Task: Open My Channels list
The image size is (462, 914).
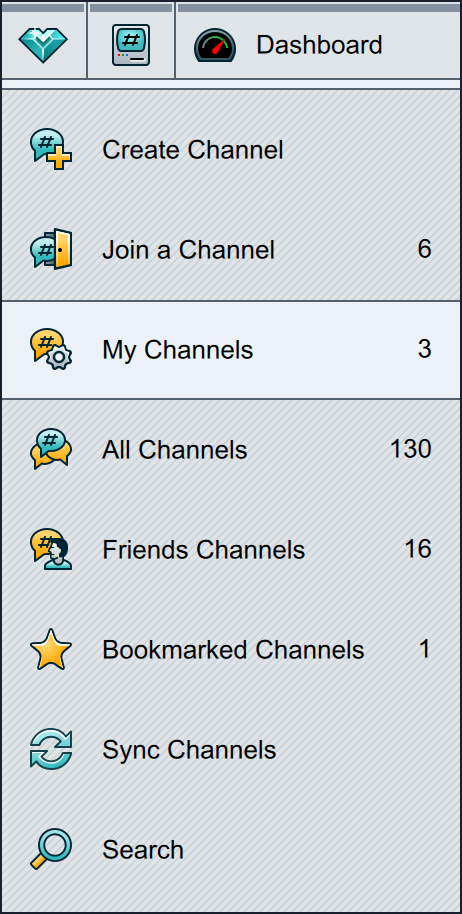Action: (231, 350)
